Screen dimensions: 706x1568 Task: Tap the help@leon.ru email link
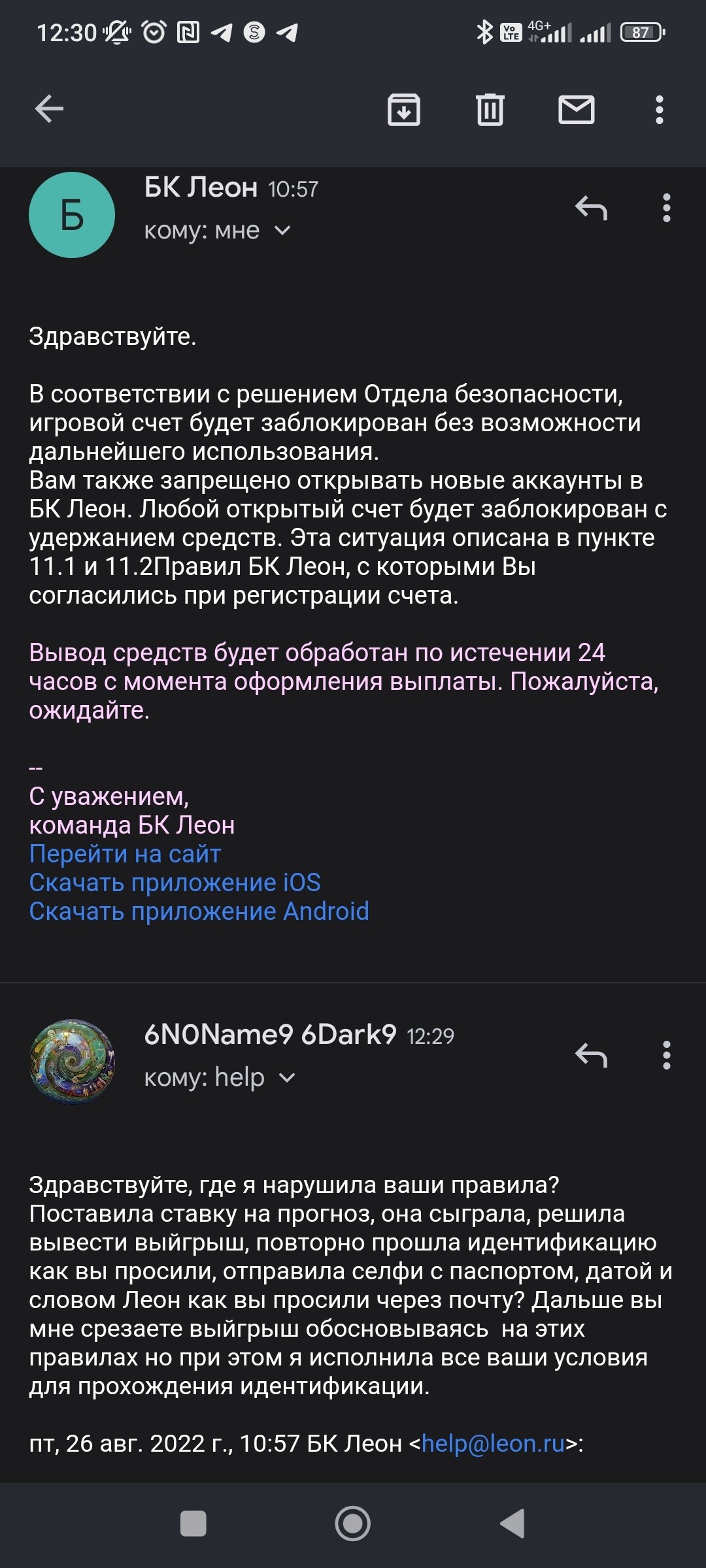click(x=493, y=1443)
